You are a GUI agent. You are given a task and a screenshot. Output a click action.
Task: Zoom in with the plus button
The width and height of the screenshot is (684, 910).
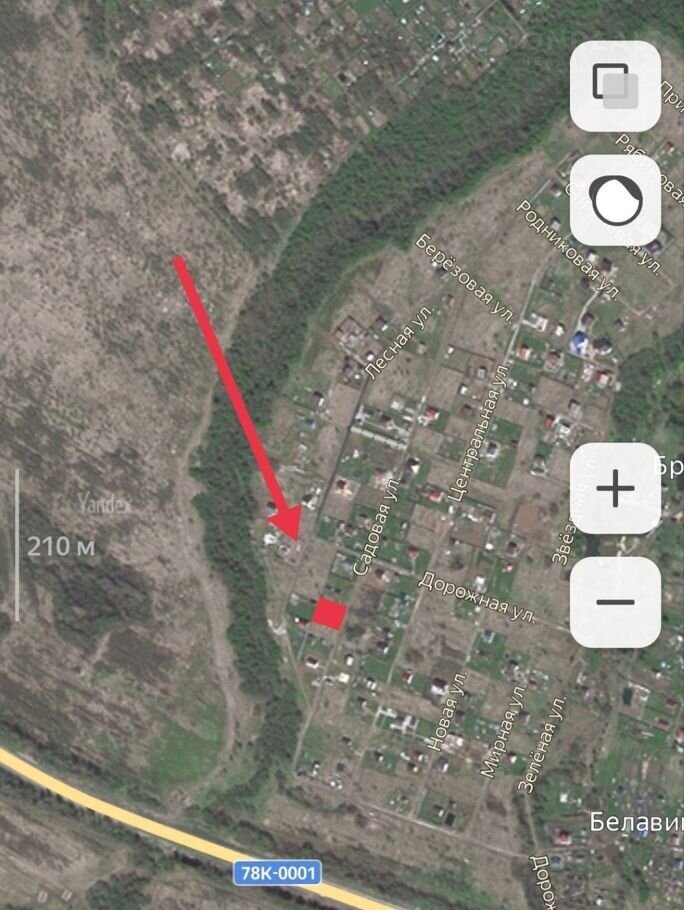point(614,489)
